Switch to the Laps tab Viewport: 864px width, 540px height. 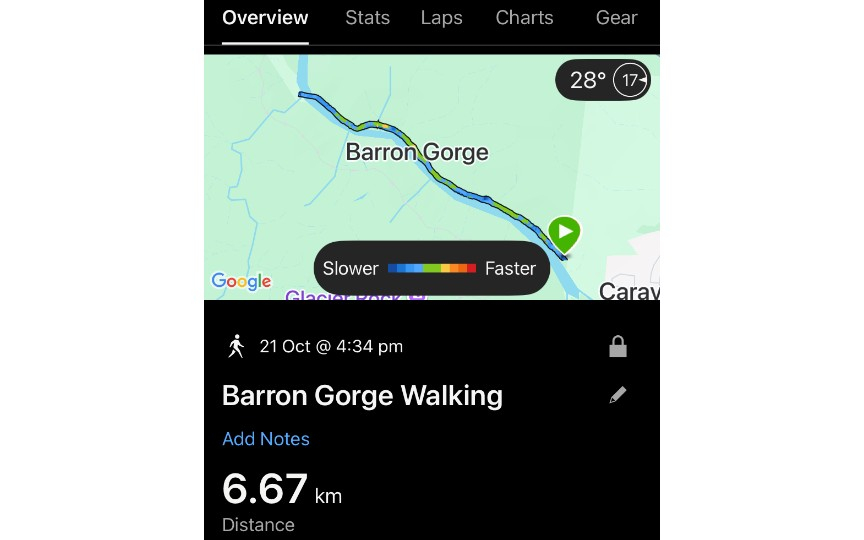coord(441,18)
